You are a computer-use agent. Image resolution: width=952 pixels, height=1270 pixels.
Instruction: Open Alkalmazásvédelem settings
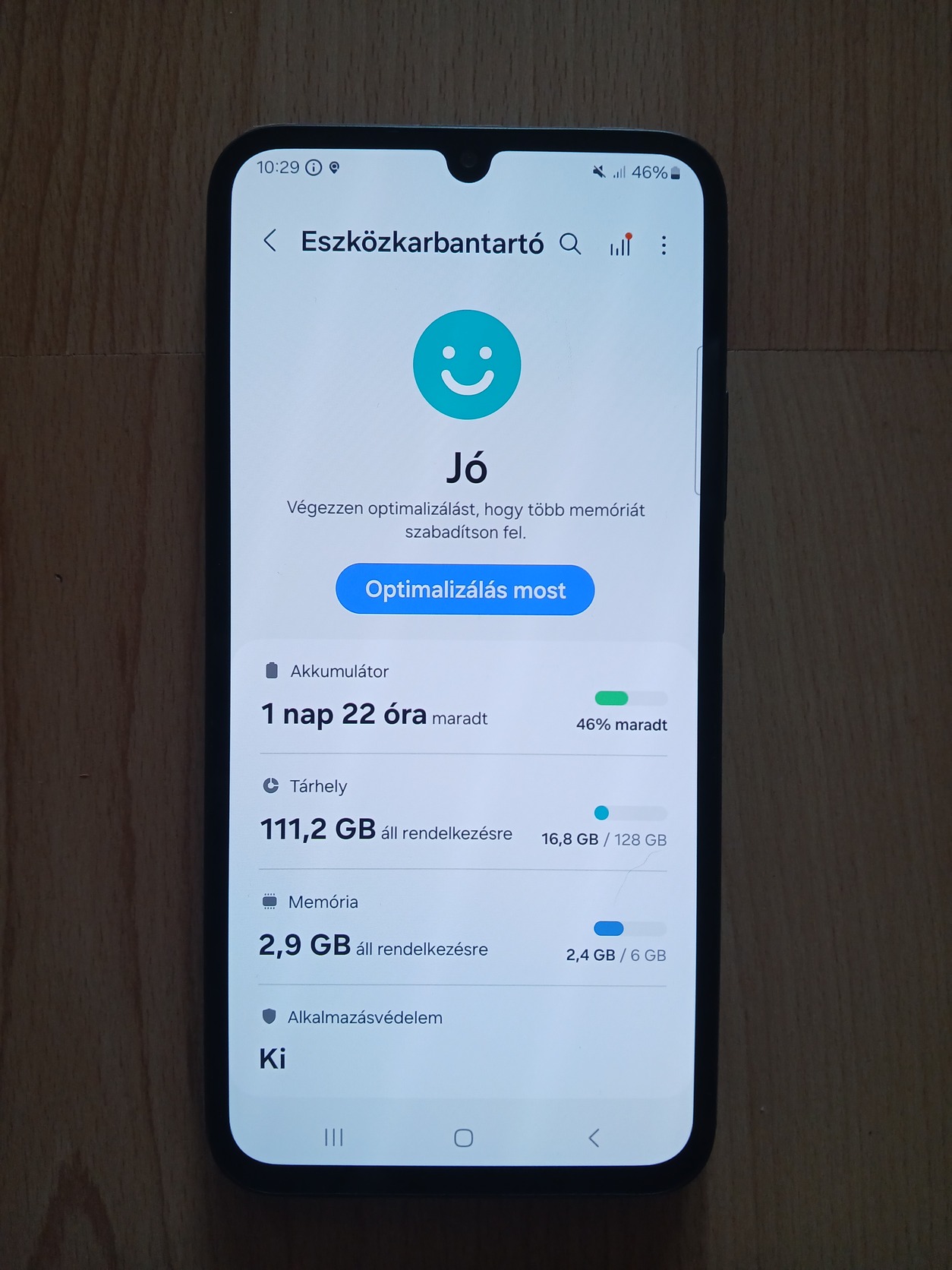tap(463, 1039)
